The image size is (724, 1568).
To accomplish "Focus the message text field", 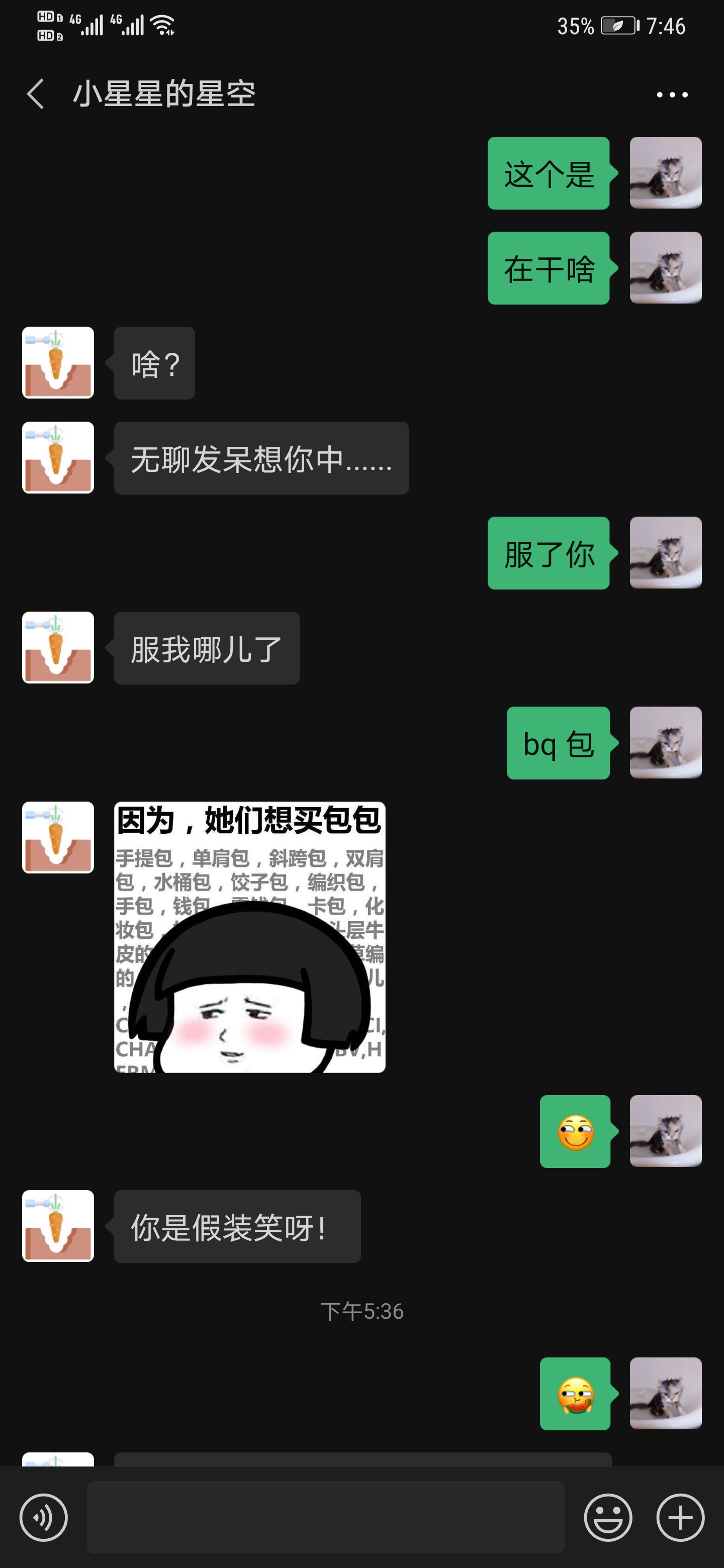I will 325,1517.
